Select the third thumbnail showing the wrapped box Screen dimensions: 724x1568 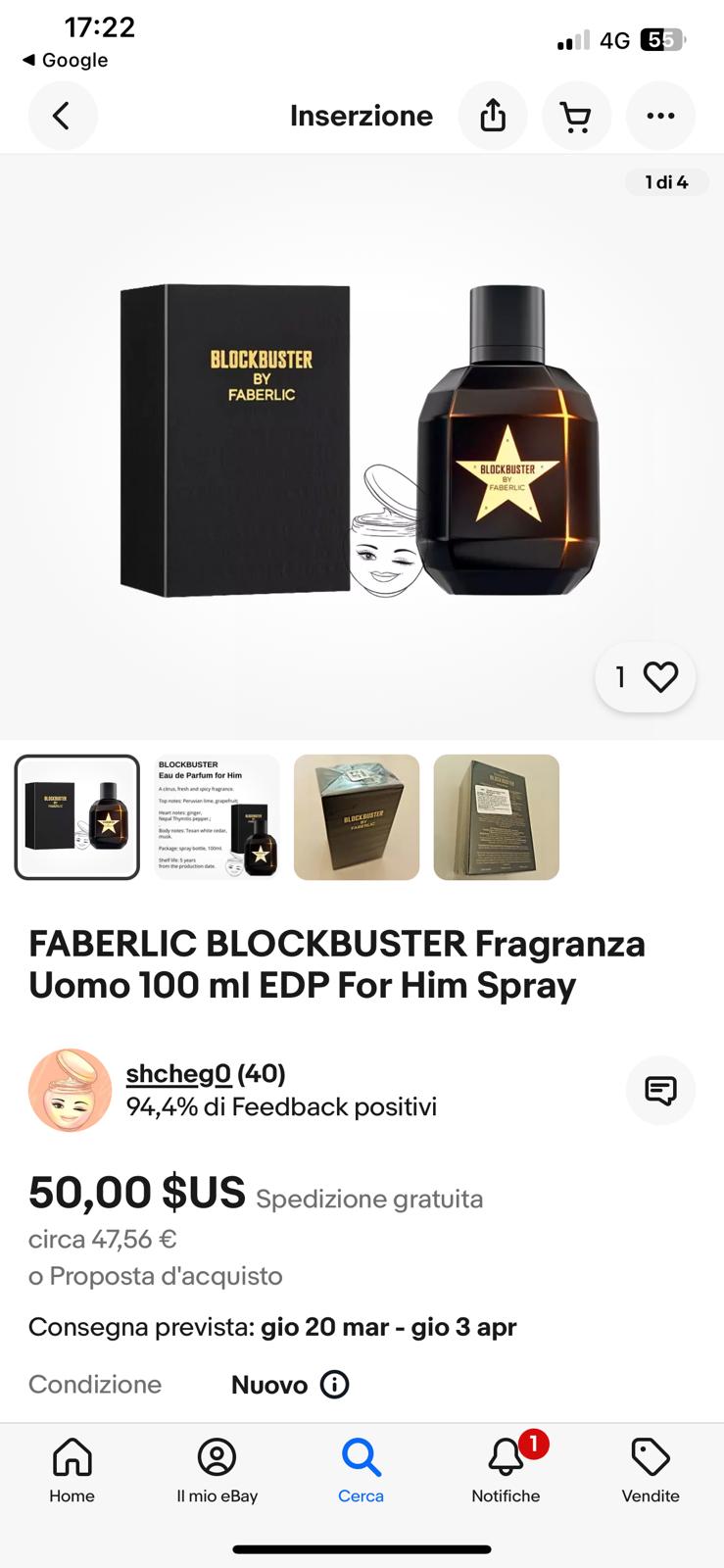[x=357, y=817]
